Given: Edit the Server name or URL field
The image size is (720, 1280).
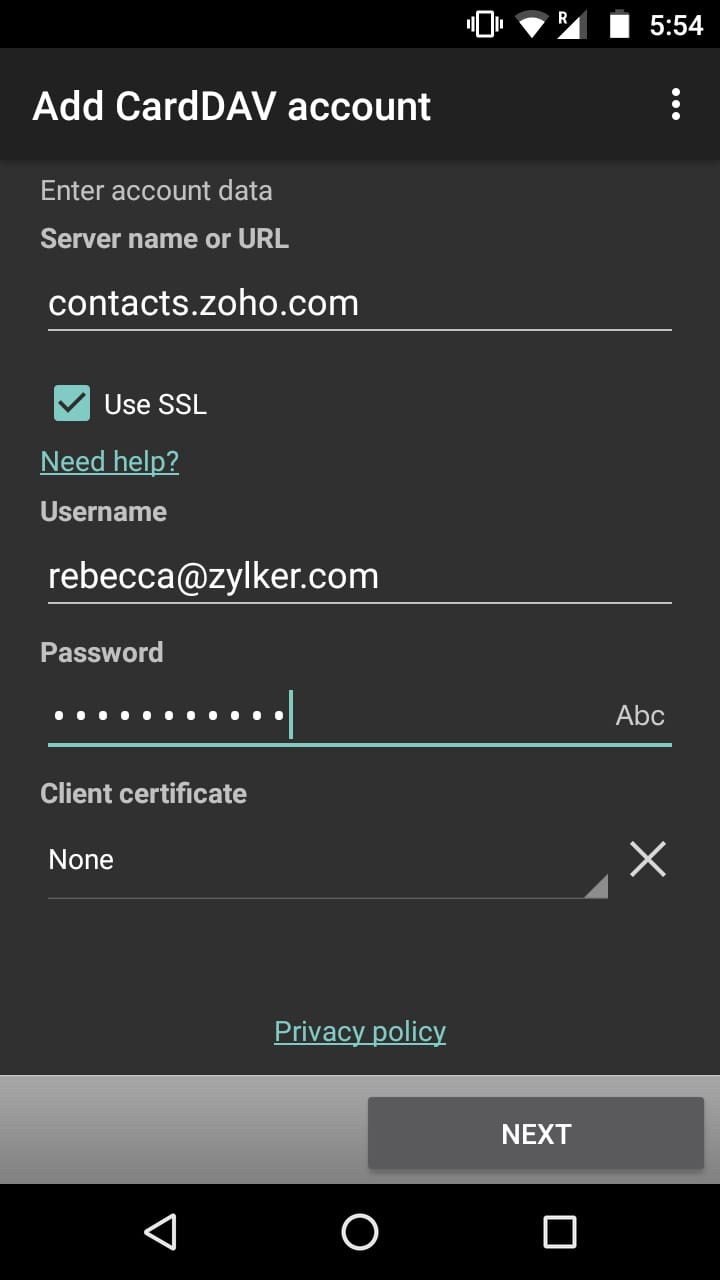Looking at the screenshot, I should (x=360, y=303).
